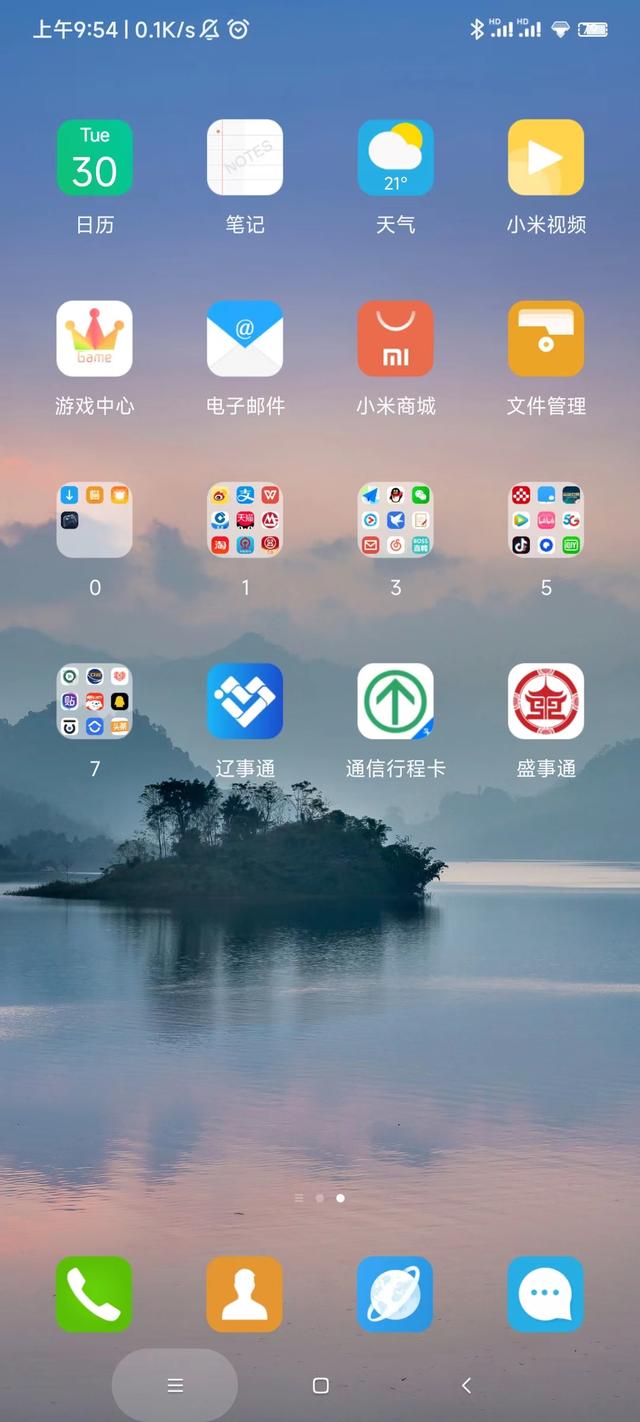Open the 日历 calendar app

tap(95, 158)
